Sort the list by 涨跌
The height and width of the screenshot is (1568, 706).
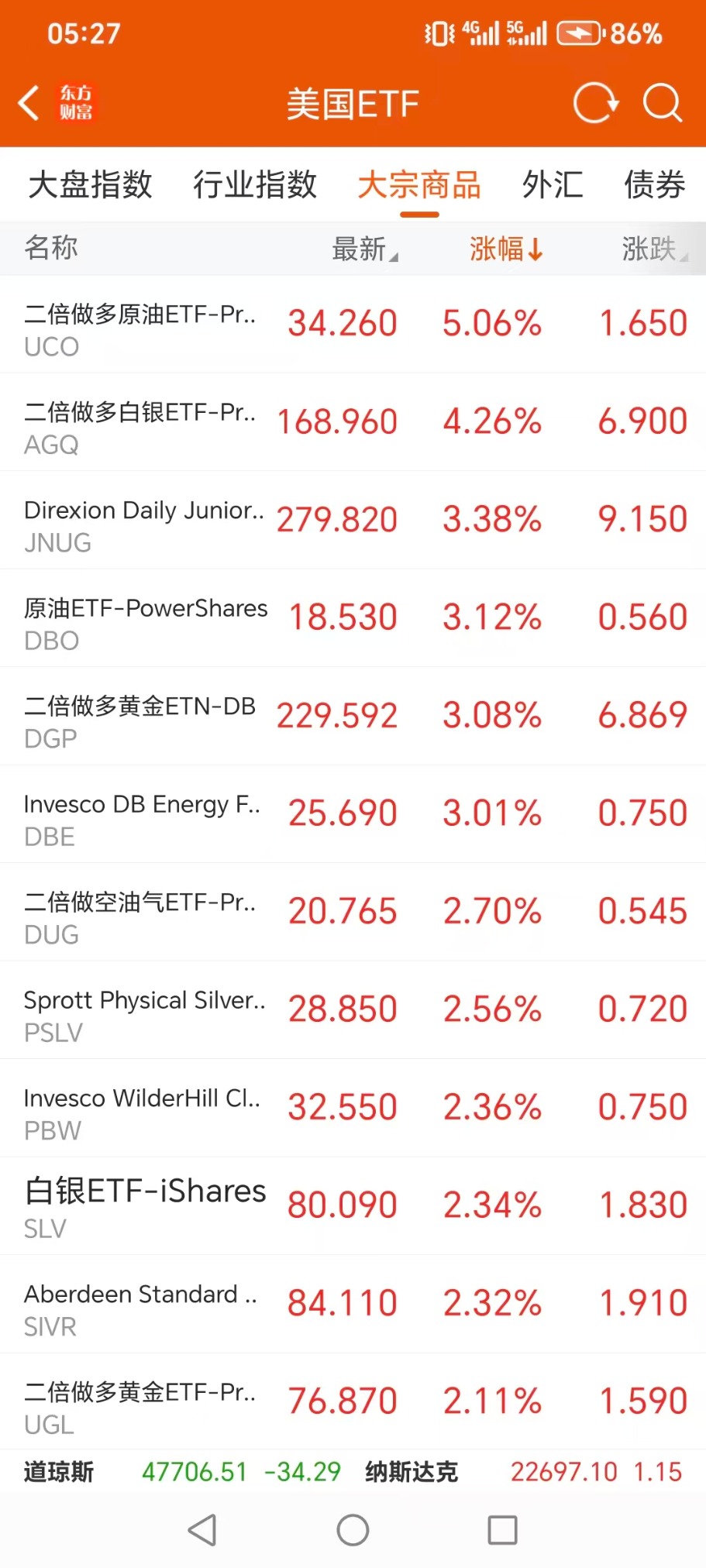click(653, 249)
